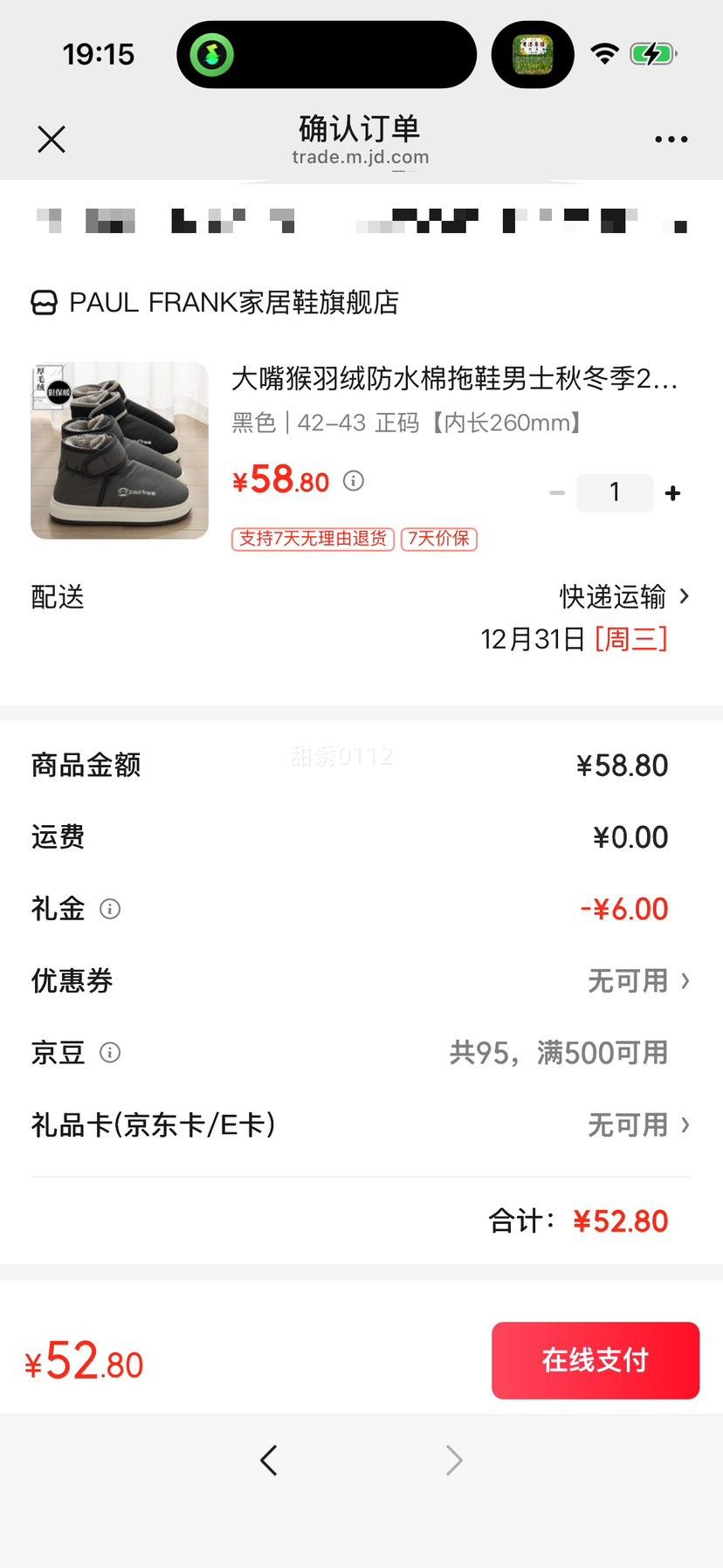Viewport: 723px width, 1568px height.
Task: Close the order page with X
Action: pos(51,139)
